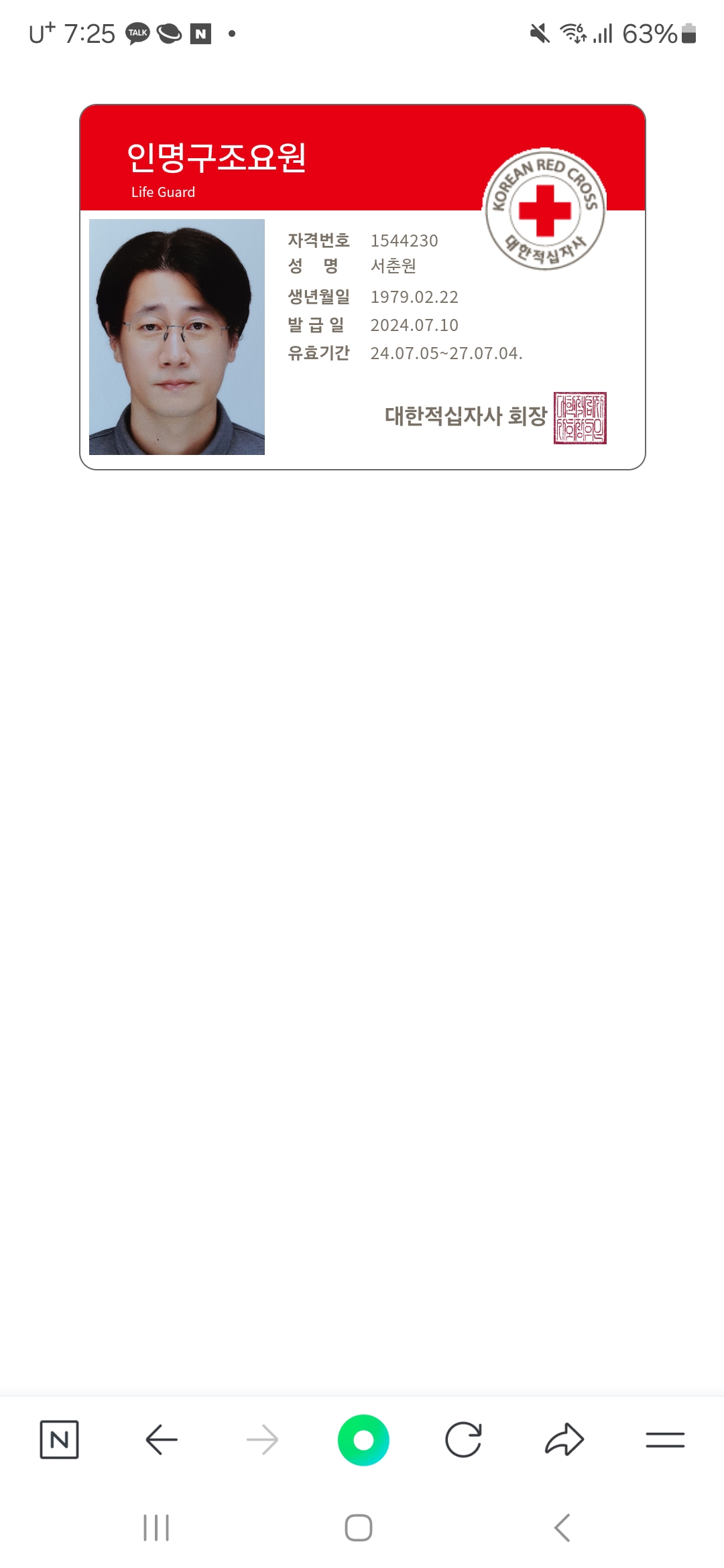Select the certificate number 1544230
The image size is (724, 1568).
[405, 241]
